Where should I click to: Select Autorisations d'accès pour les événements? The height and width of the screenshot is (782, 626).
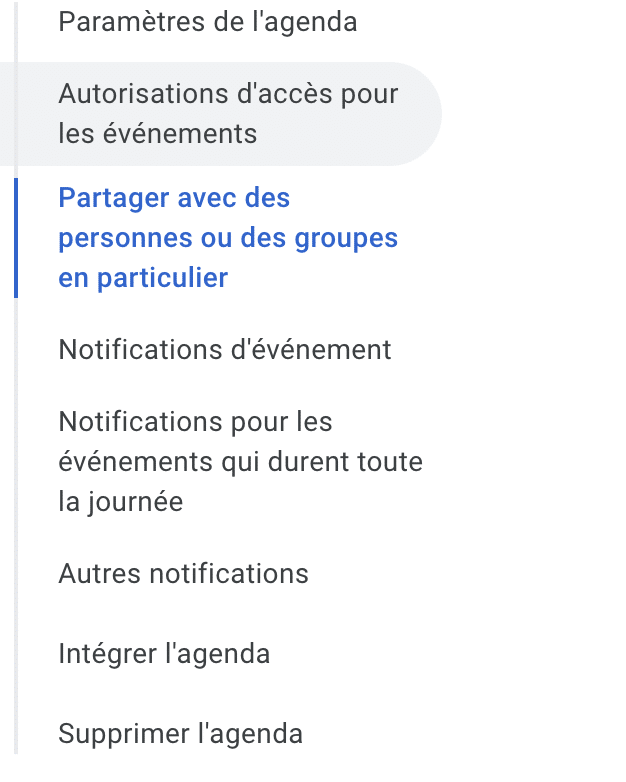(228, 114)
